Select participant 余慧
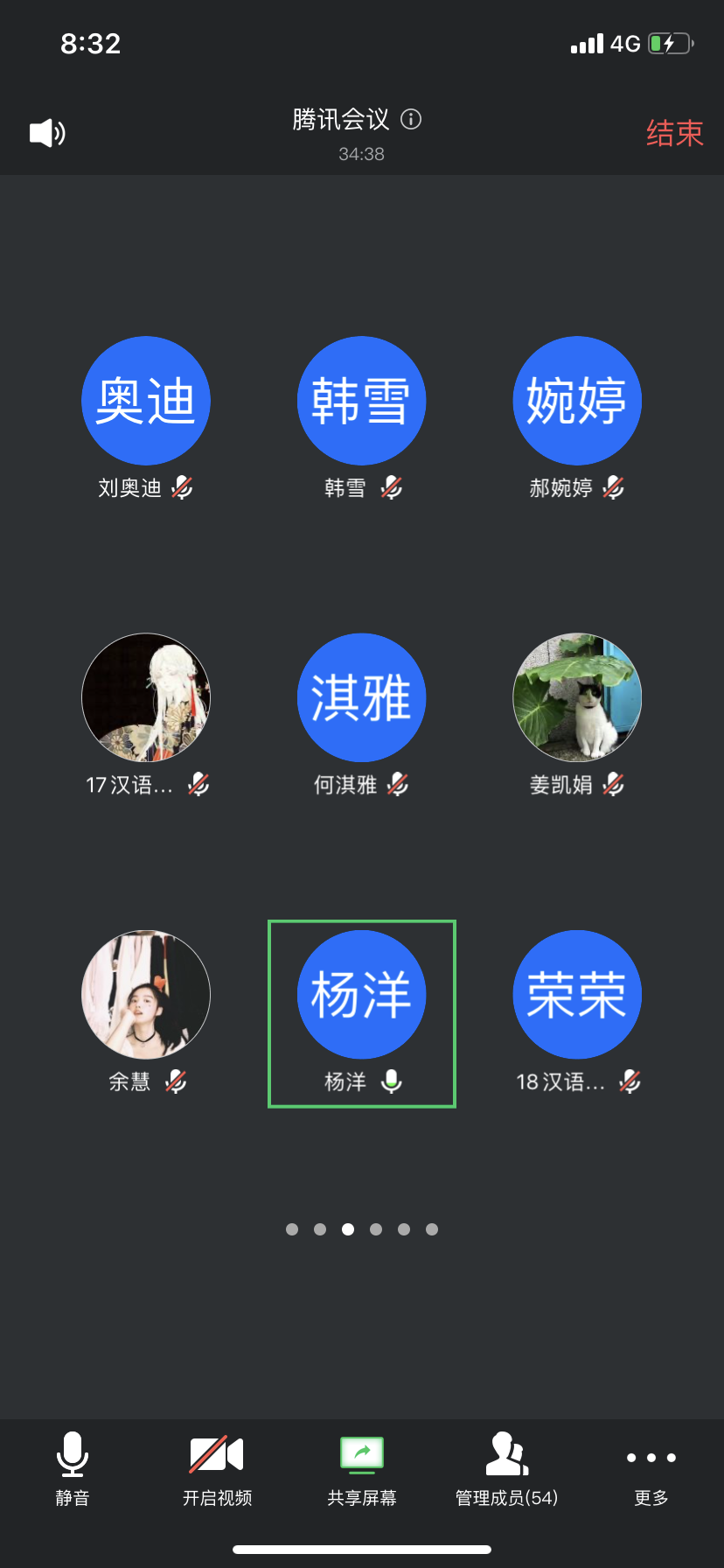 click(146, 995)
